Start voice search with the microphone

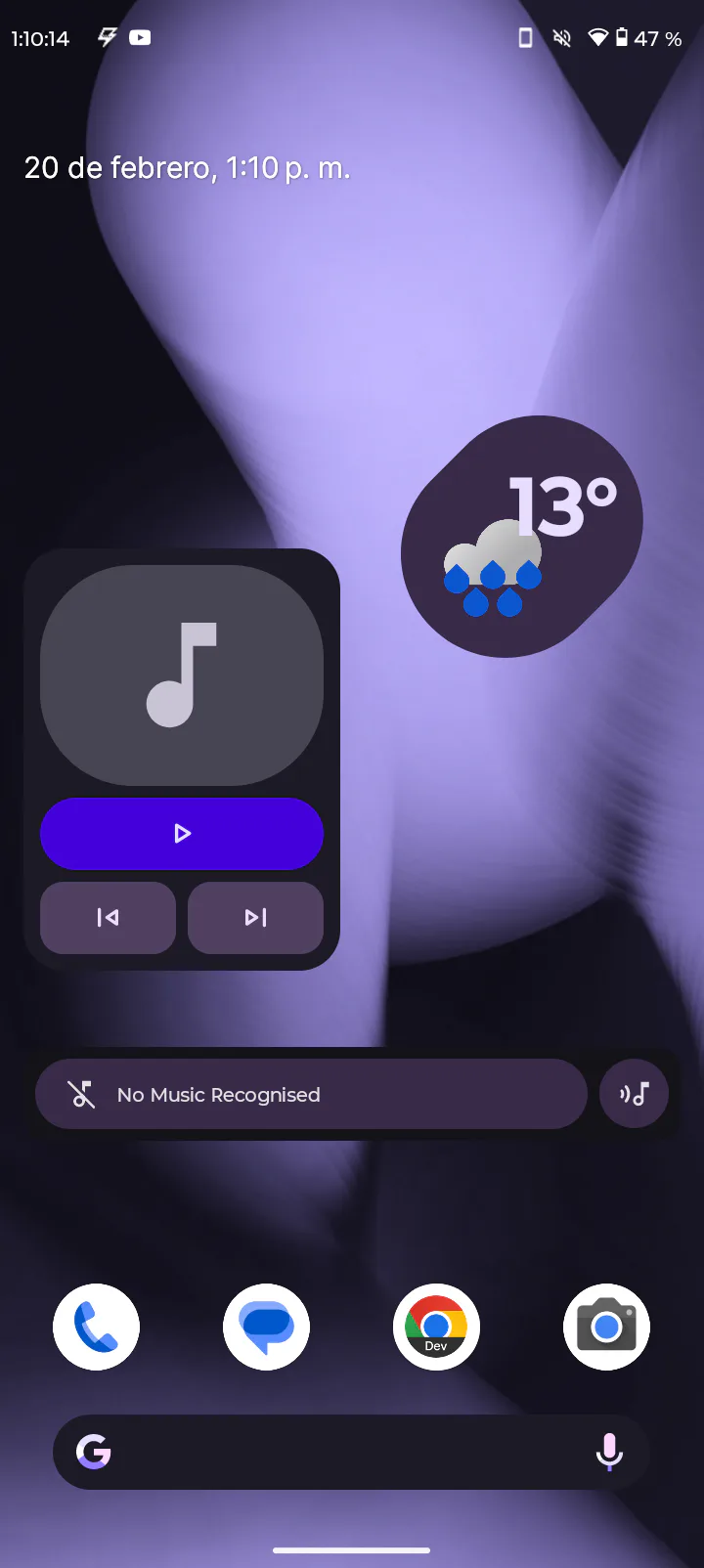click(x=608, y=1452)
